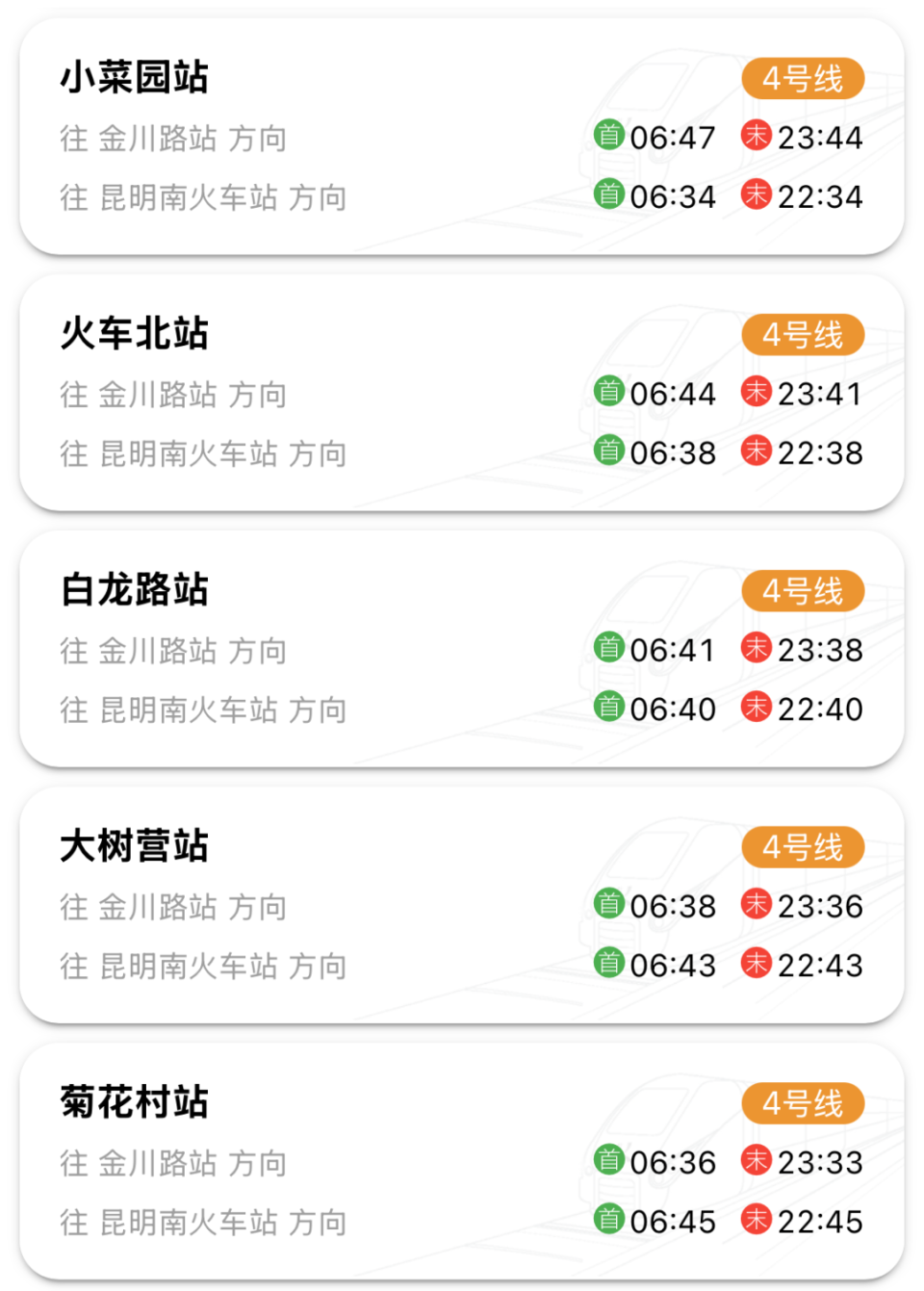The height and width of the screenshot is (1291, 924).
Task: Open the 4号线 badge beside 白龙路站
Action: tap(803, 591)
